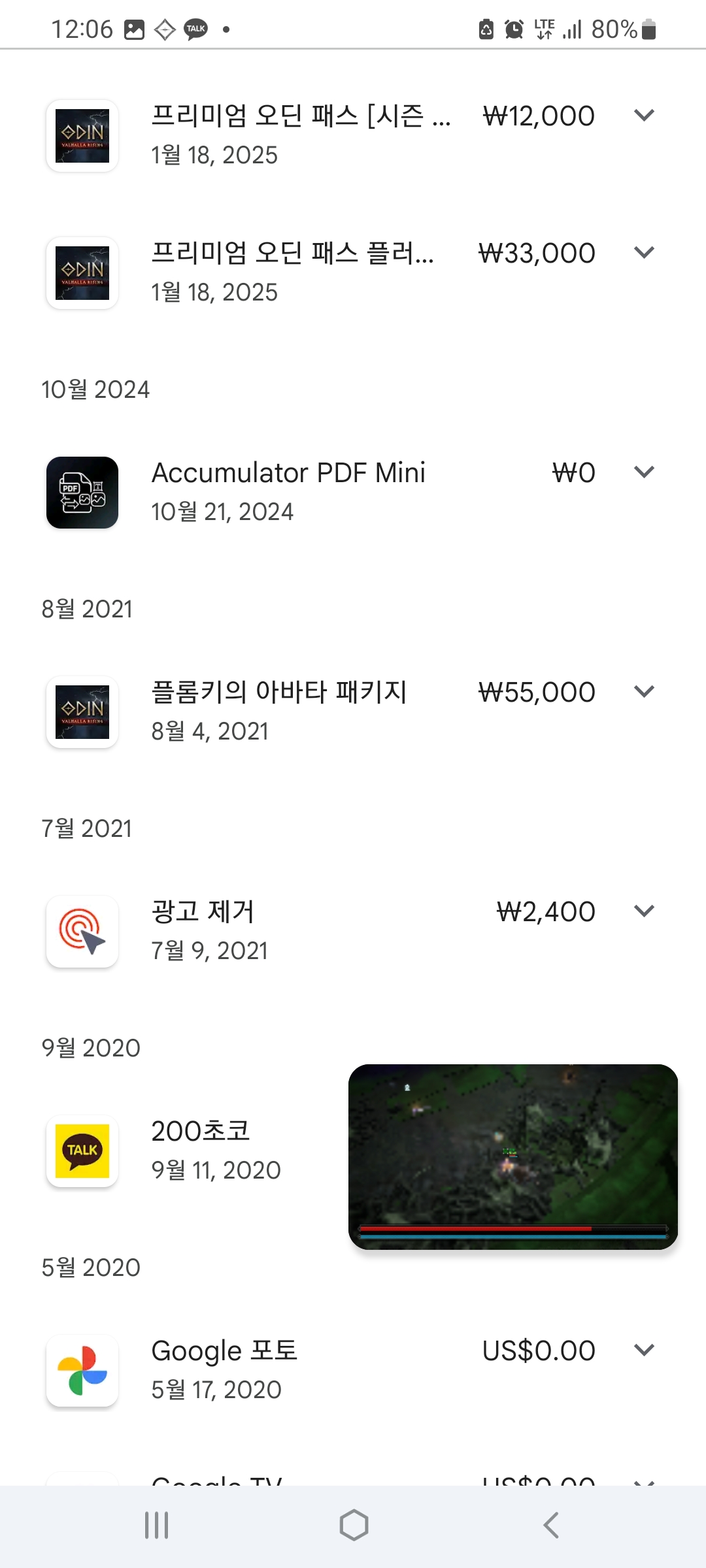The image size is (706, 1568).
Task: Expand the 광고 제거 purchase details
Action: [644, 911]
